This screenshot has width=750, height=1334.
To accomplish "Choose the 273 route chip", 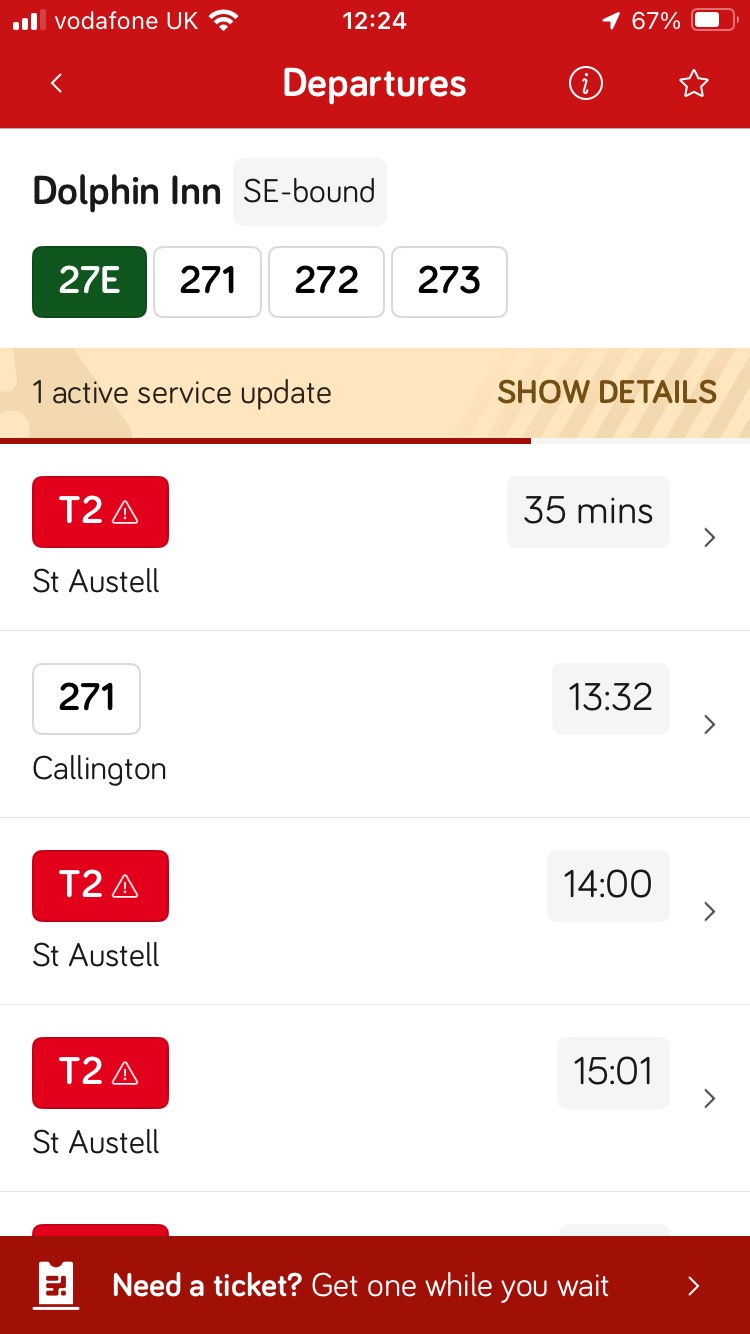I will tap(449, 282).
